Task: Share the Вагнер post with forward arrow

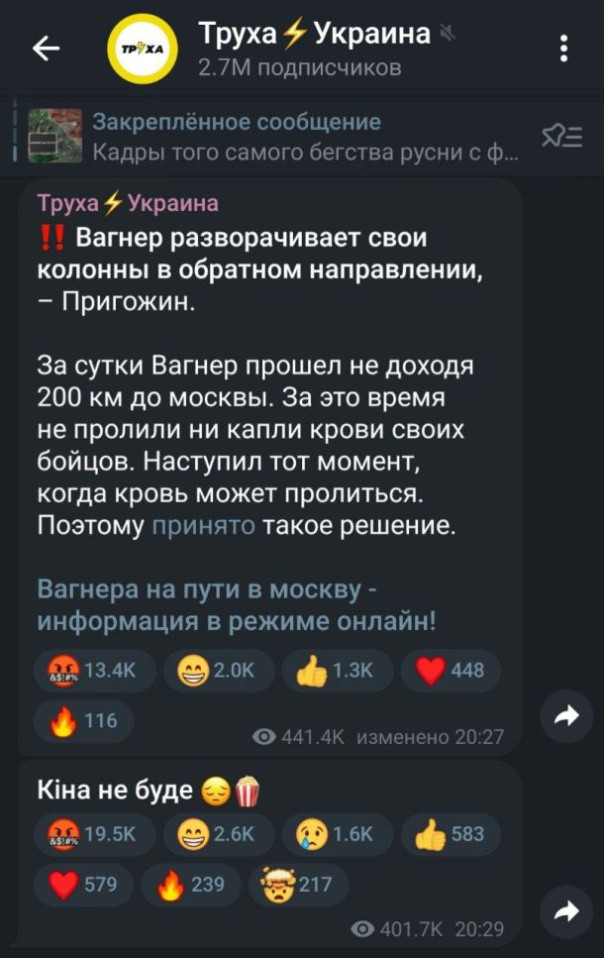Action: [x=566, y=715]
